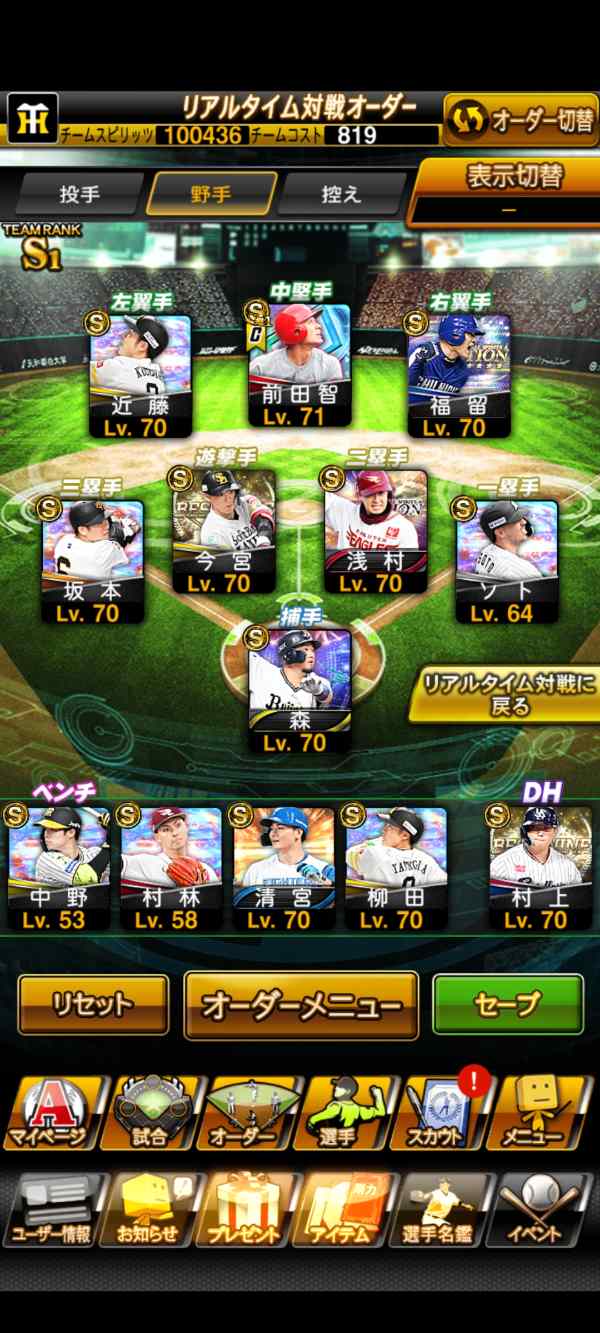Select catcher 森 card

click(300, 692)
